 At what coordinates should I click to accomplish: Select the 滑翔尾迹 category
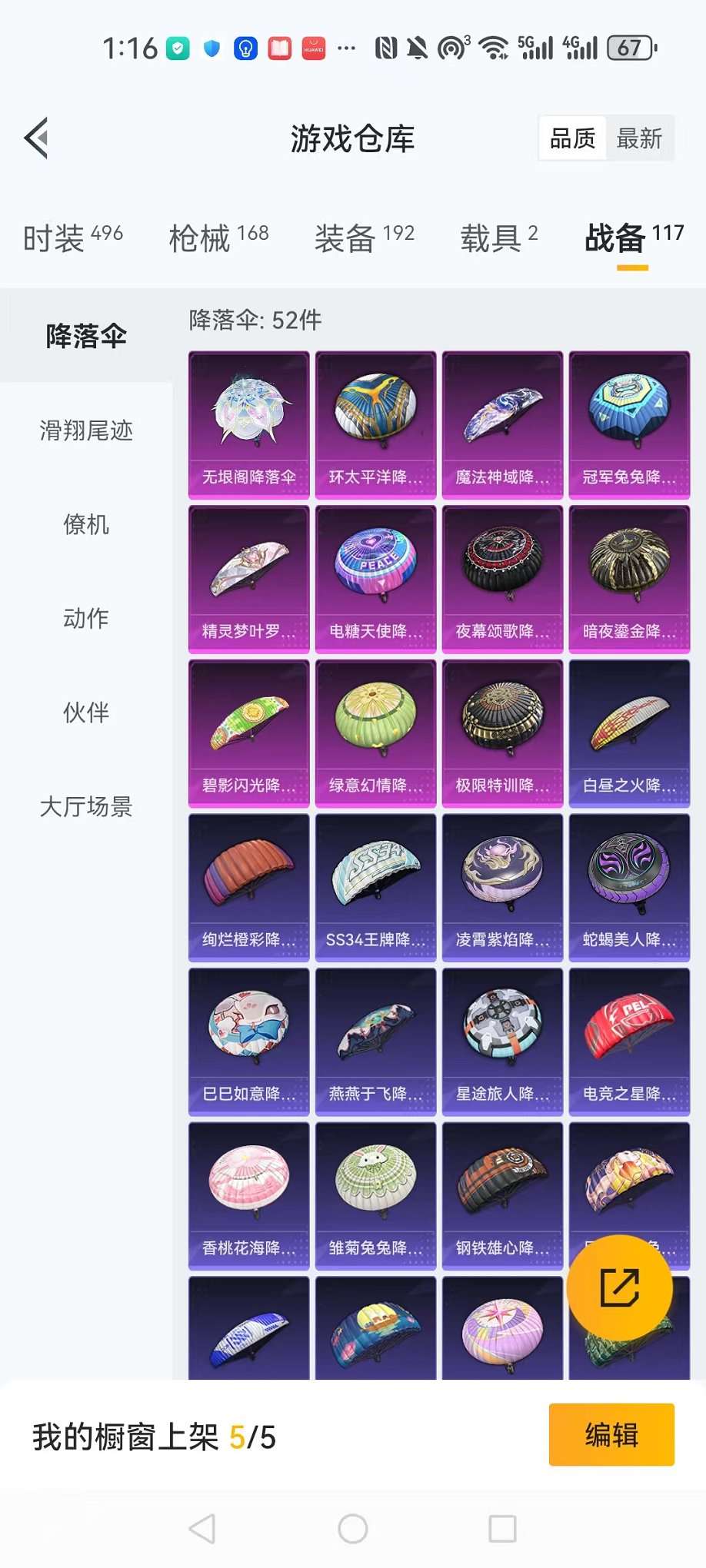click(86, 430)
